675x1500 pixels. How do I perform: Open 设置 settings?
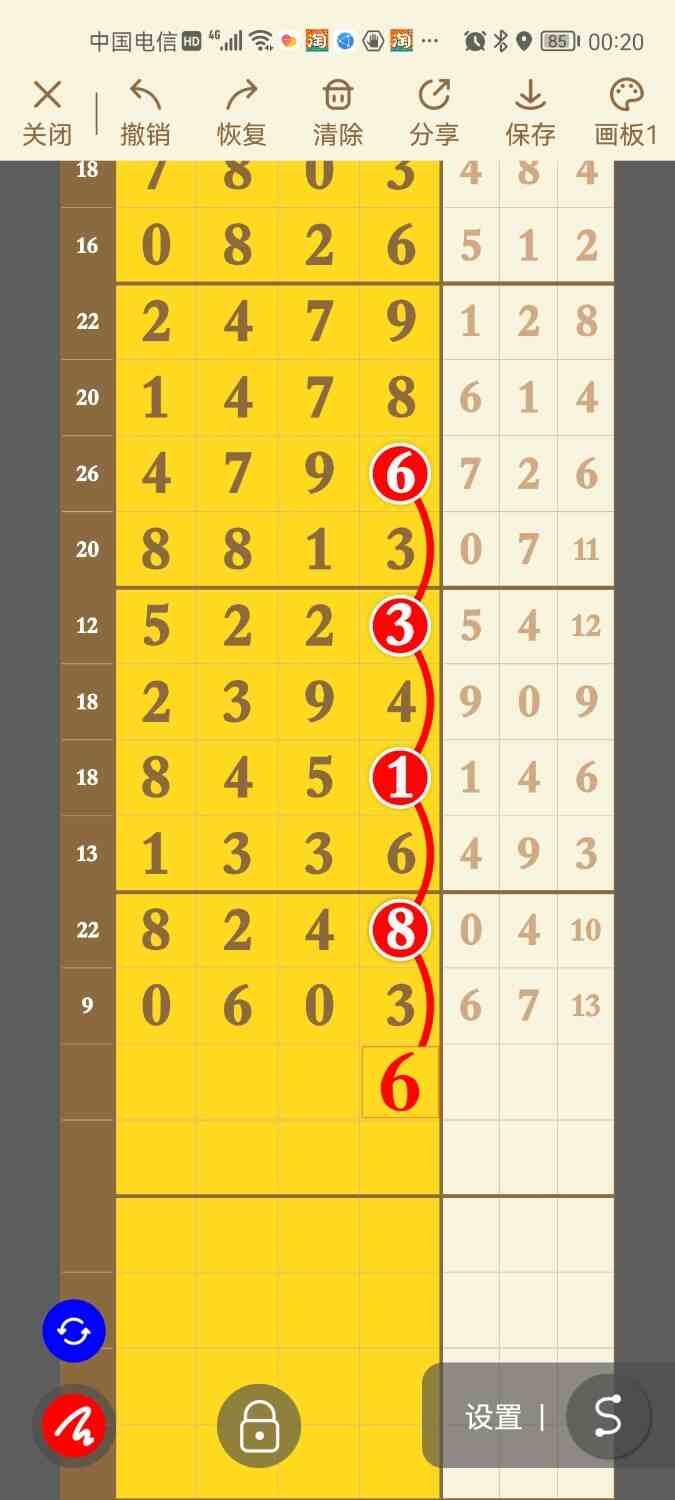tap(493, 1417)
